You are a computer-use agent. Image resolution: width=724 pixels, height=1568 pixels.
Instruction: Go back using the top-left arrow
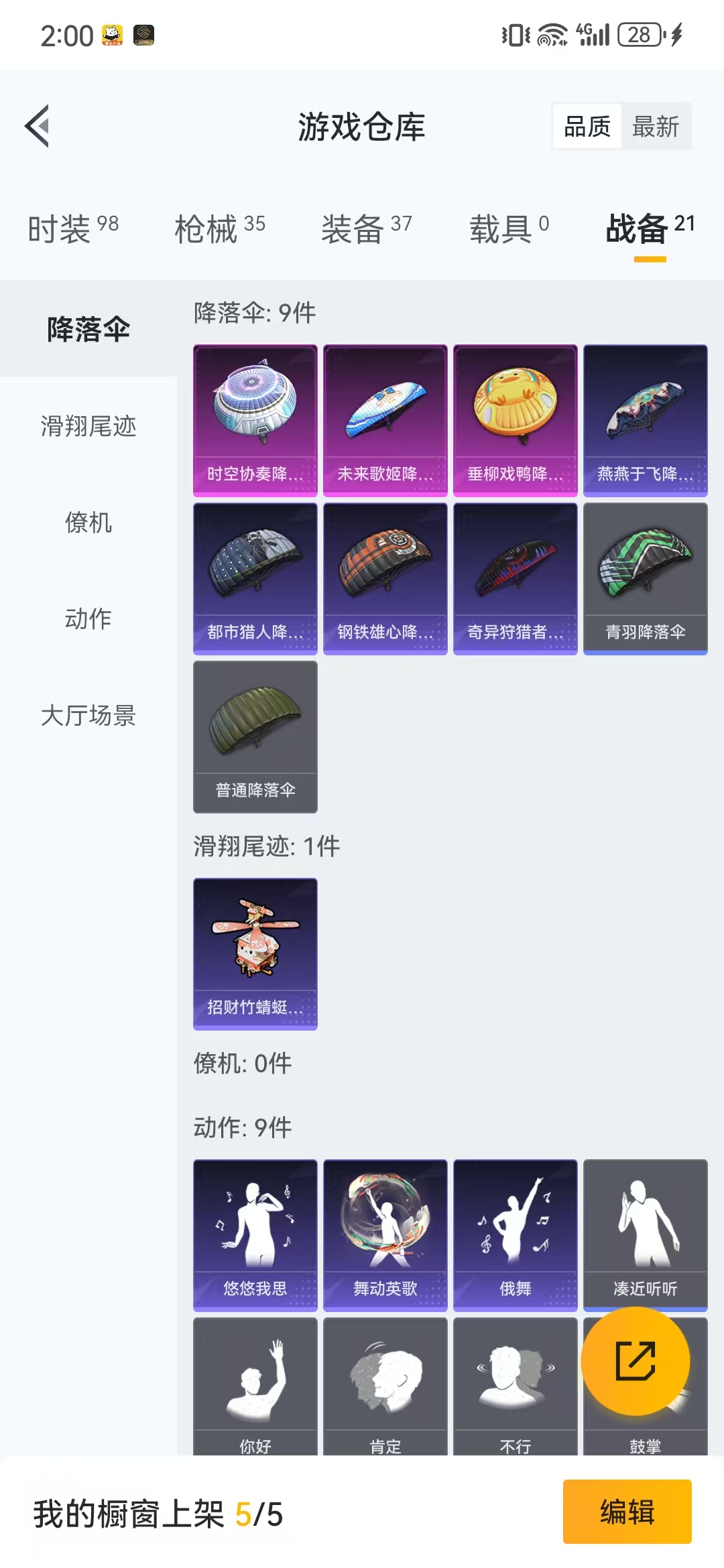38,126
